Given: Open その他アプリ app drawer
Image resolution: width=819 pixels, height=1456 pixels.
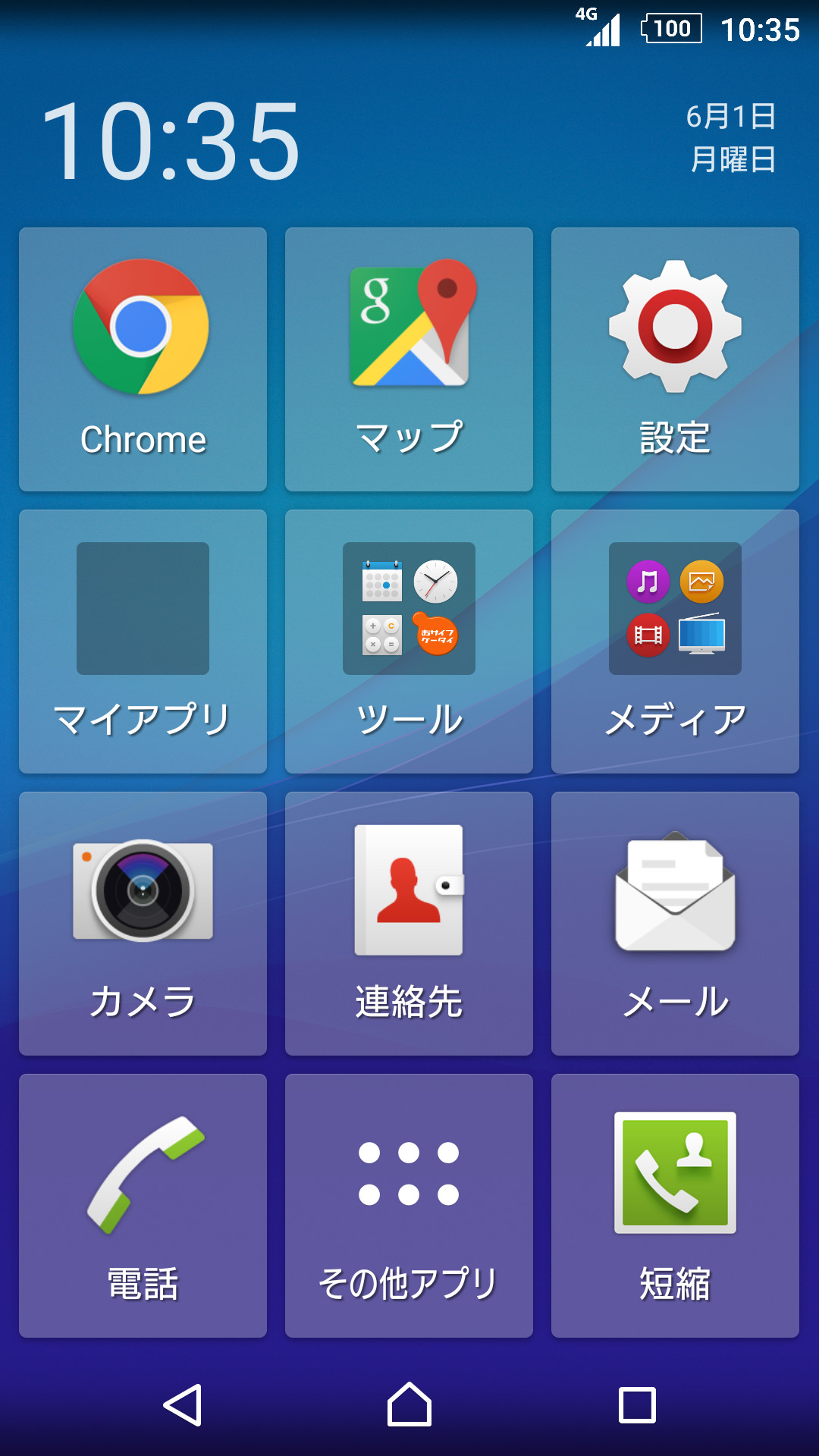Looking at the screenshot, I should tap(409, 1206).
